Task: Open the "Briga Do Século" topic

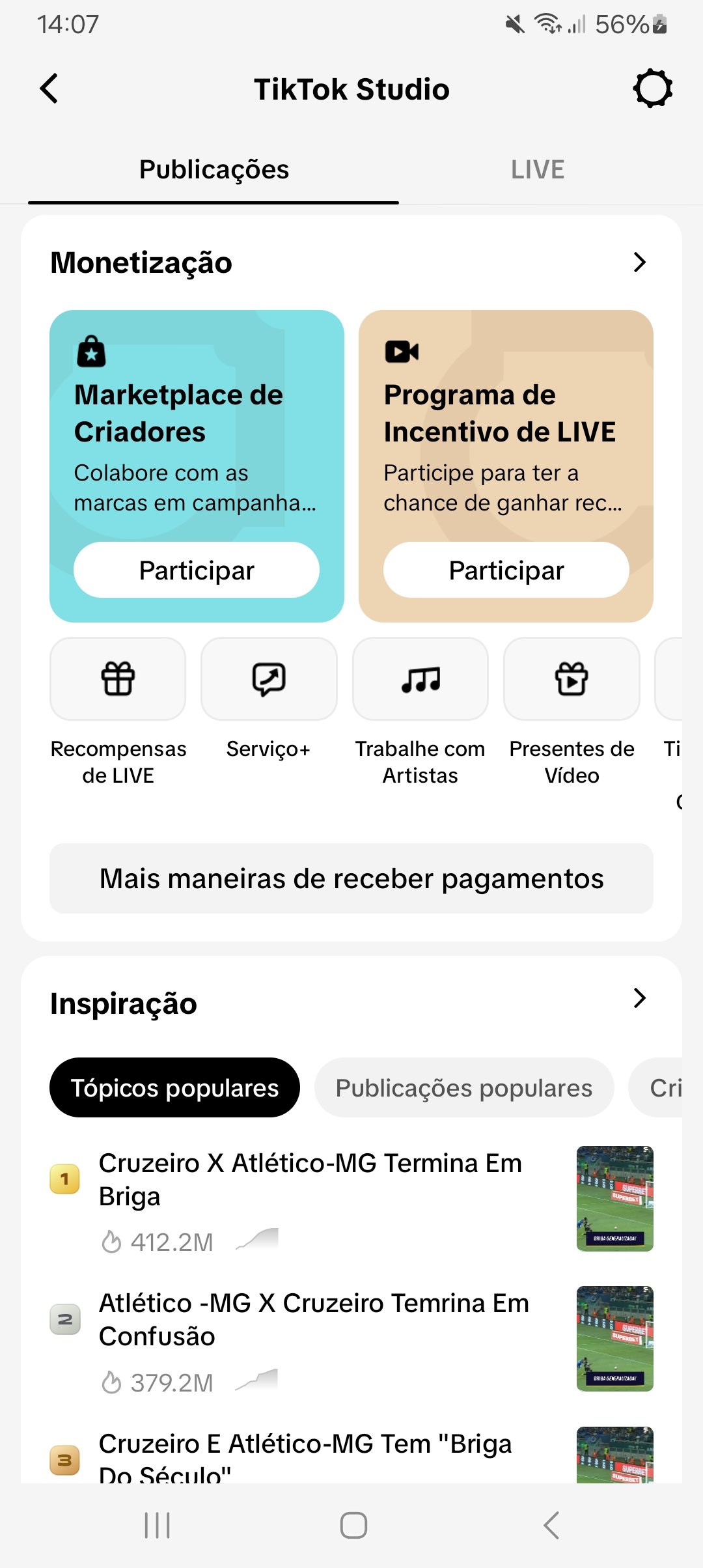Action: click(x=305, y=1457)
